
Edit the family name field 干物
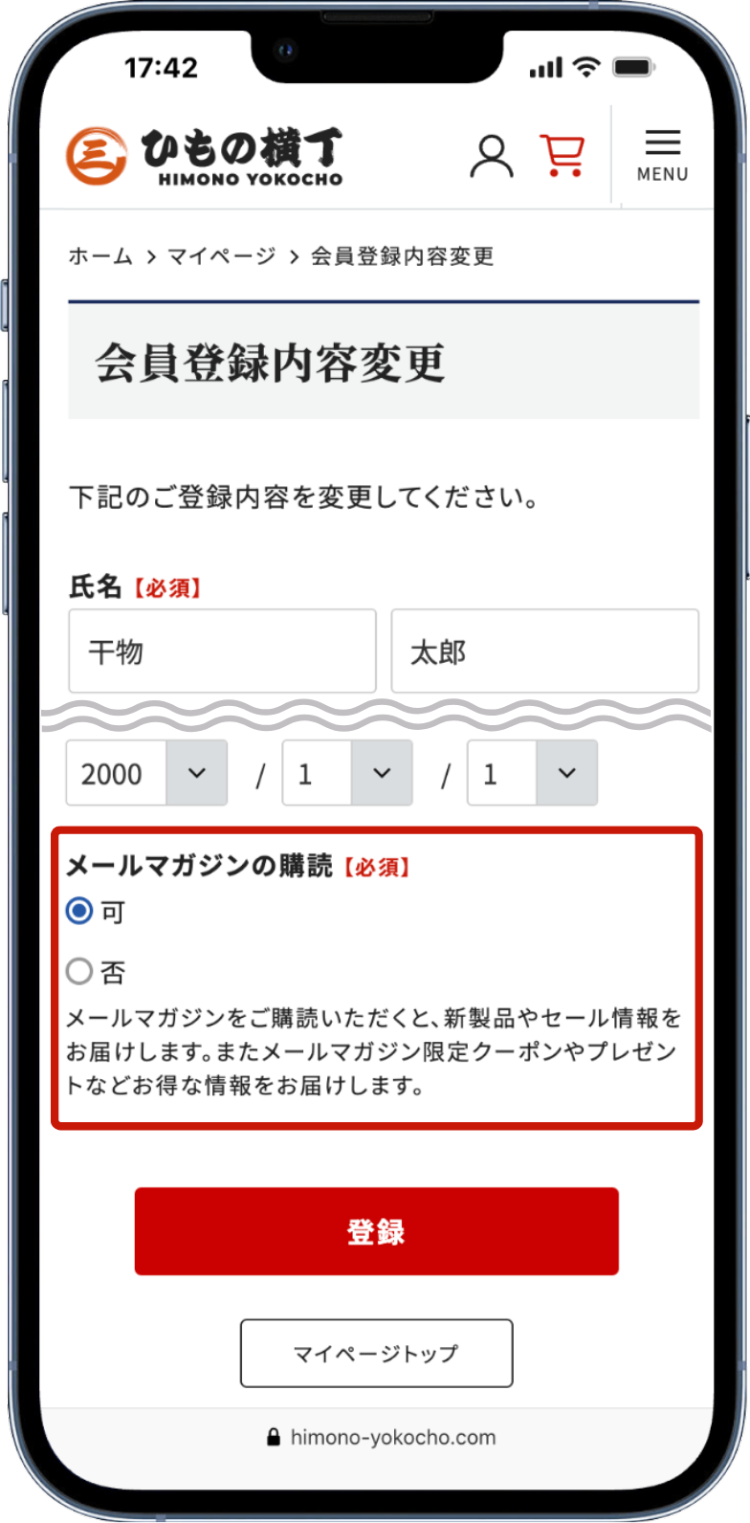click(x=222, y=652)
